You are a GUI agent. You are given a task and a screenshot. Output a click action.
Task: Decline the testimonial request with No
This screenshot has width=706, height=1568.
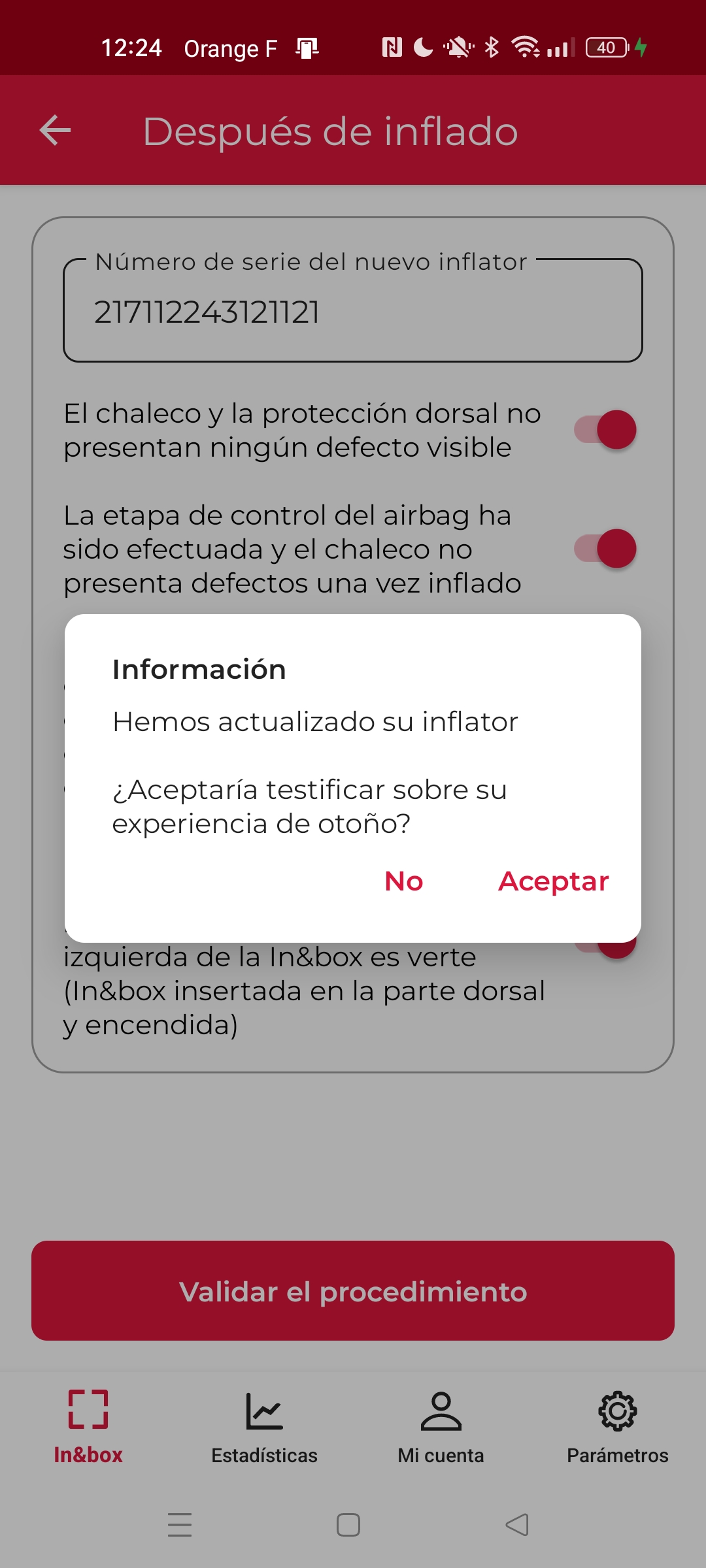pyautogui.click(x=404, y=881)
